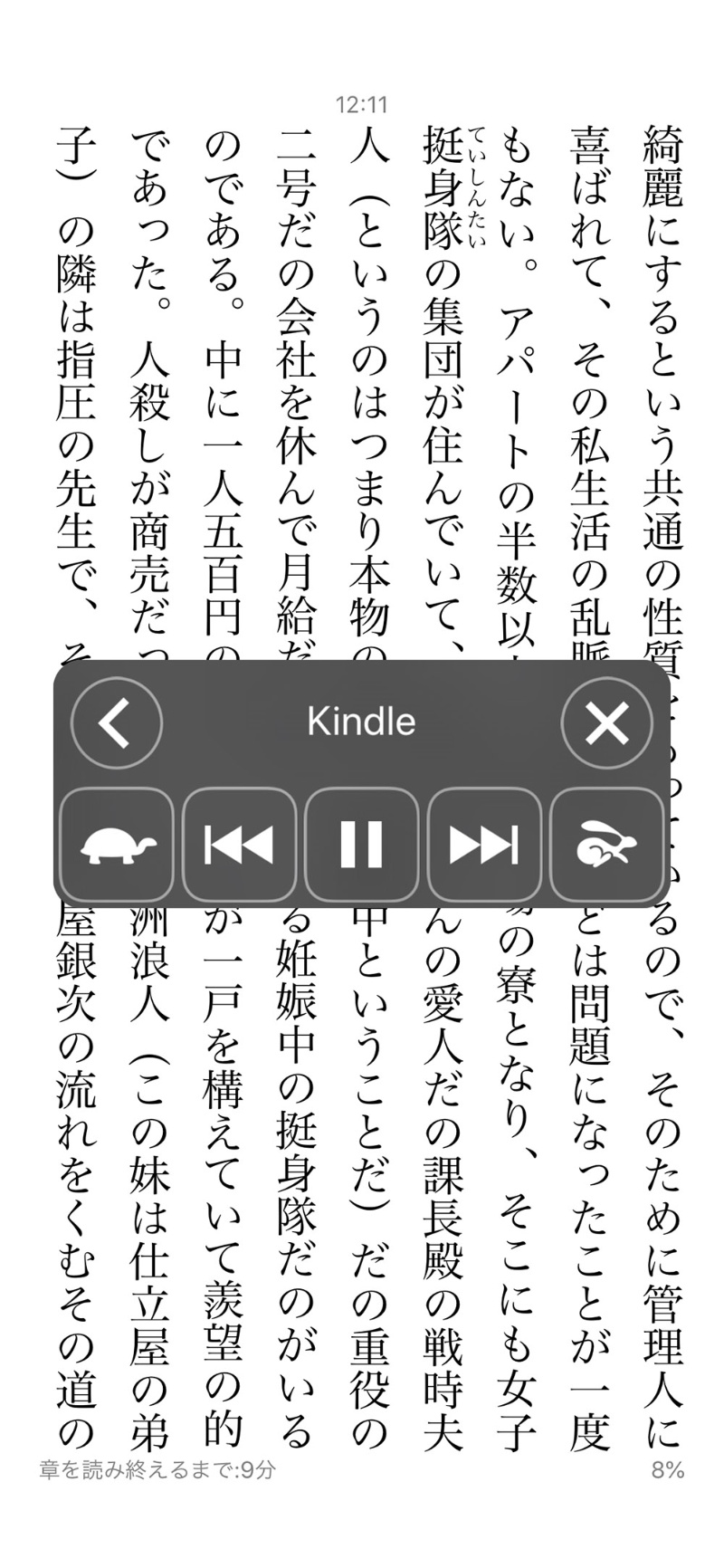
Task: Skip forward to the next sentence
Action: pos(484,845)
